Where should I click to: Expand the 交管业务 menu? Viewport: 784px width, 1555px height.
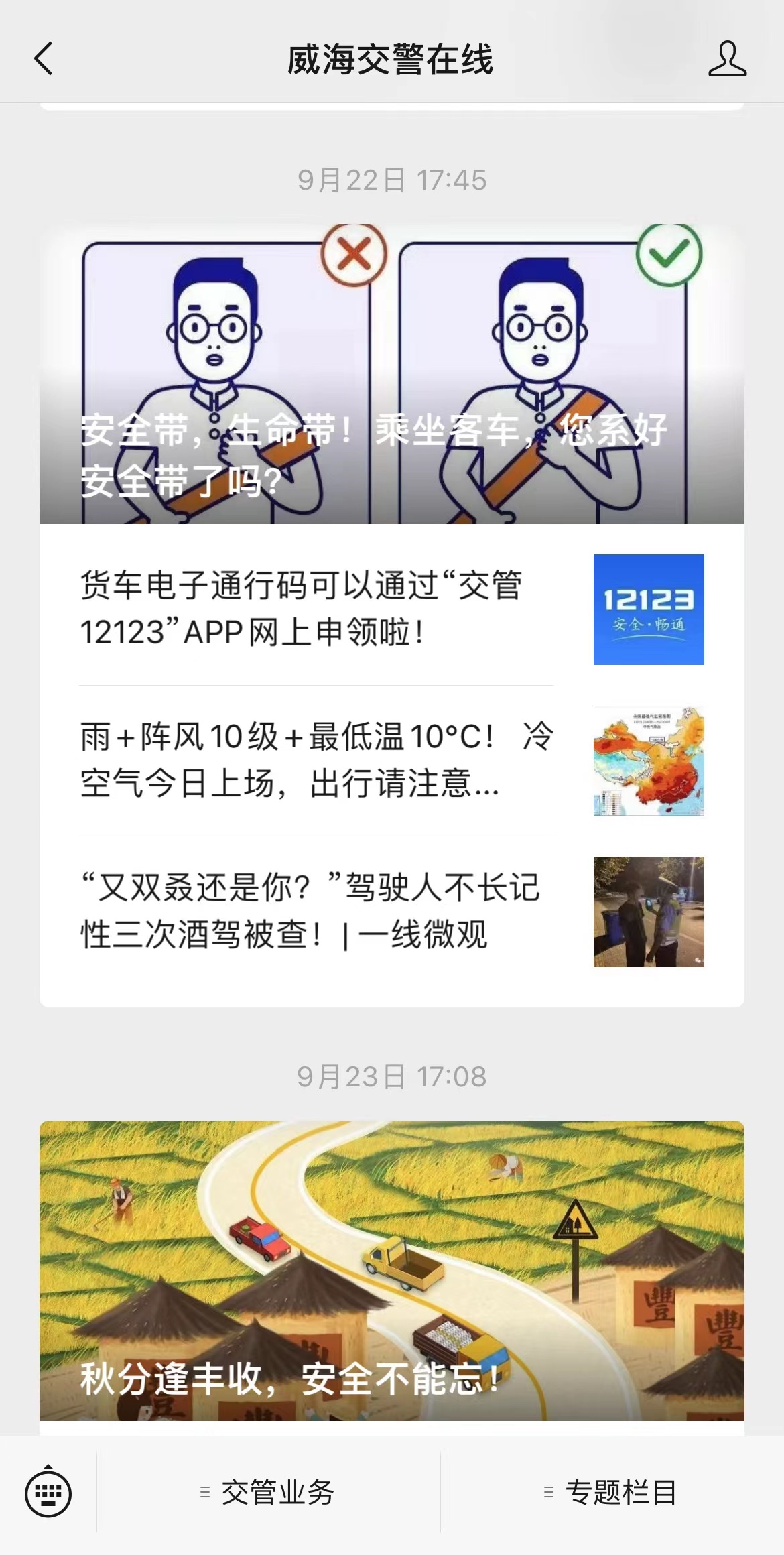[x=269, y=1493]
